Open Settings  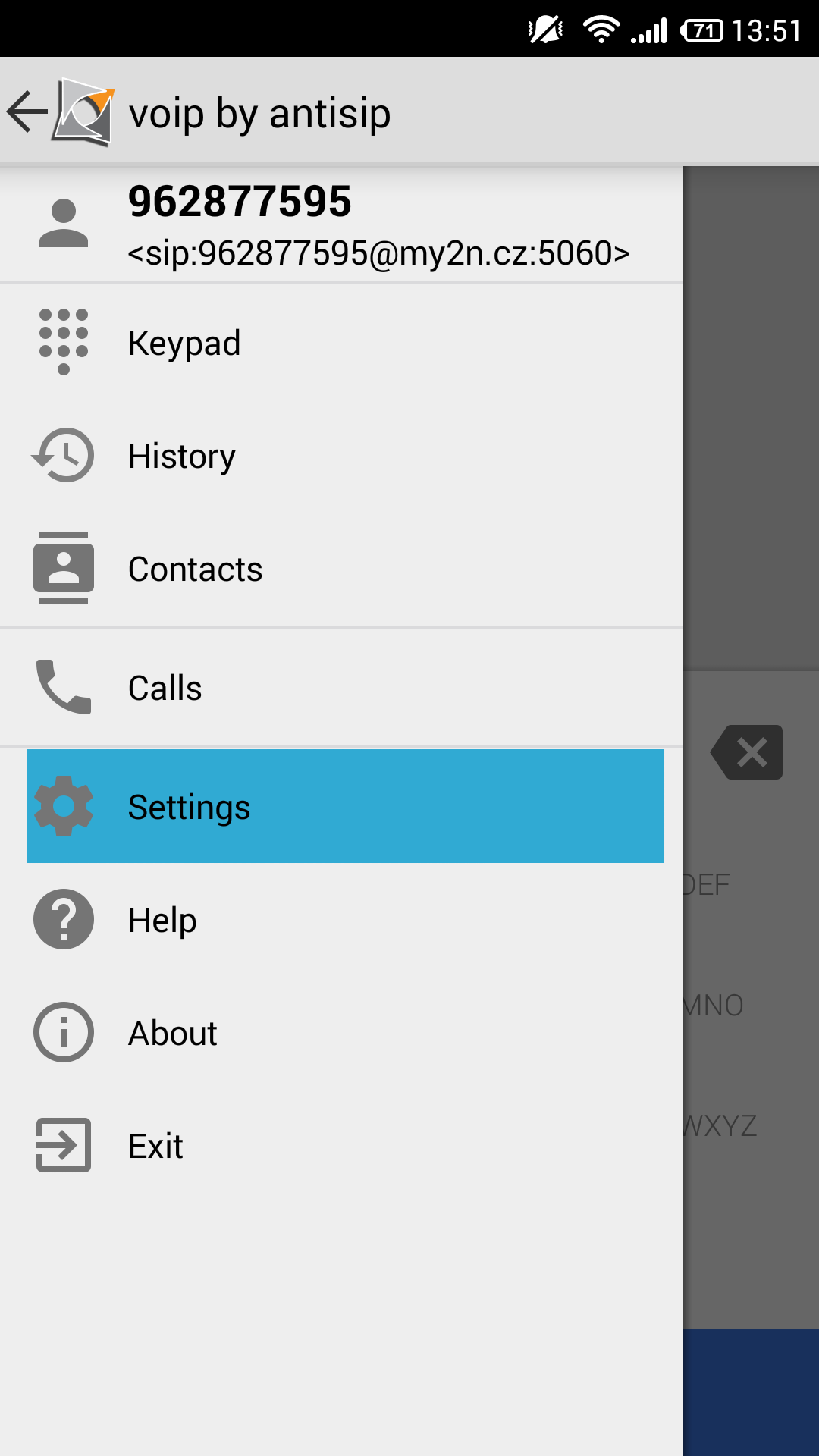tap(345, 806)
